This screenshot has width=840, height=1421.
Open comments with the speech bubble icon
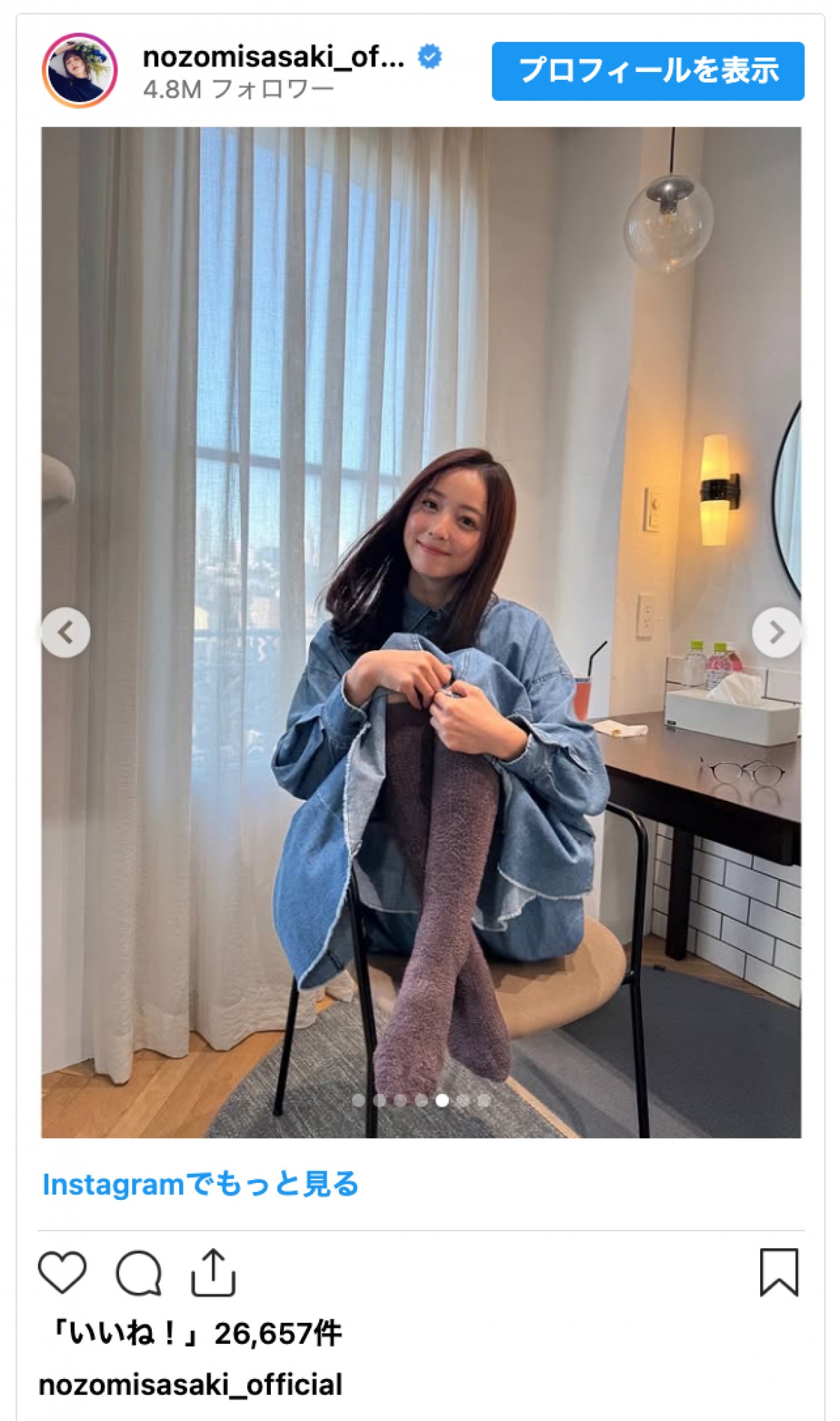point(139,1272)
